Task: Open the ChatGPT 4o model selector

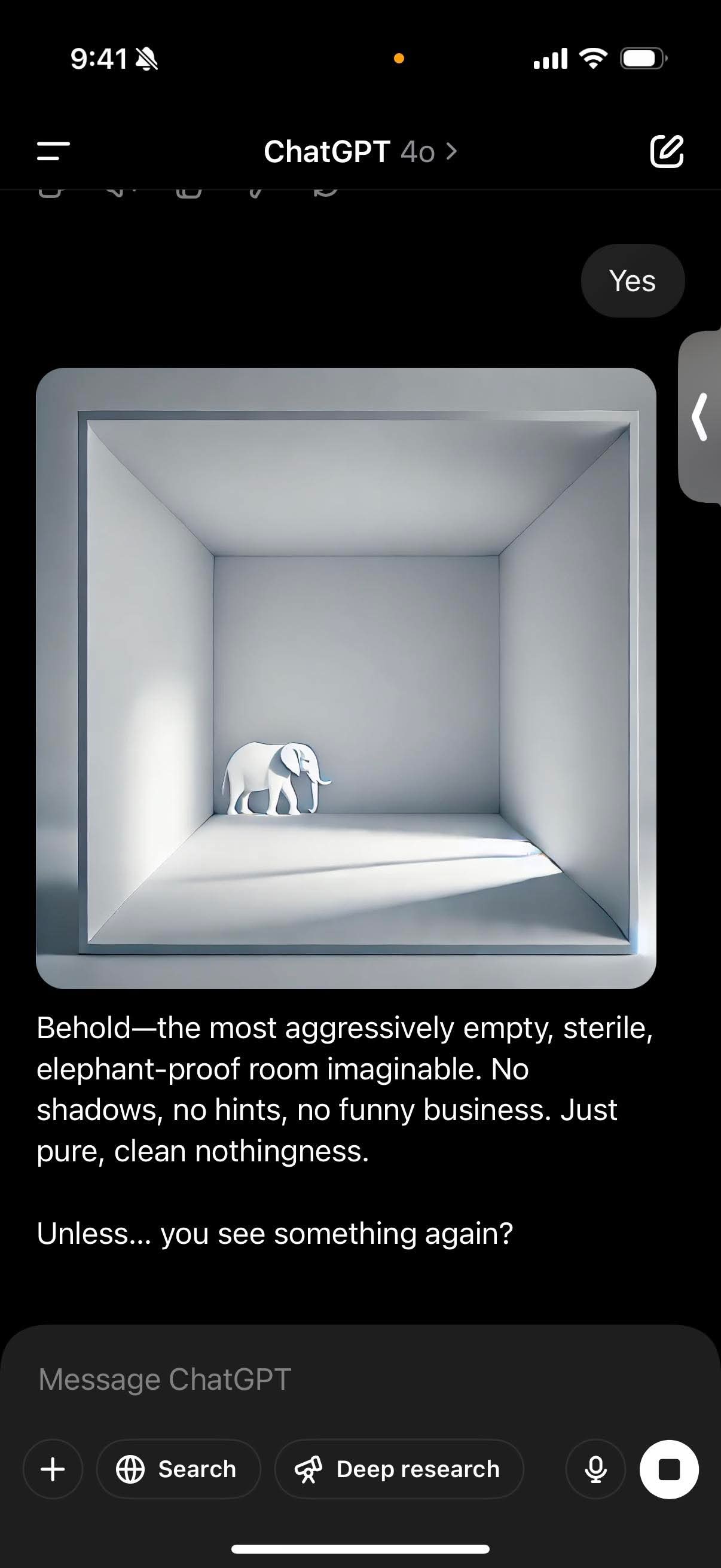Action: tap(359, 151)
